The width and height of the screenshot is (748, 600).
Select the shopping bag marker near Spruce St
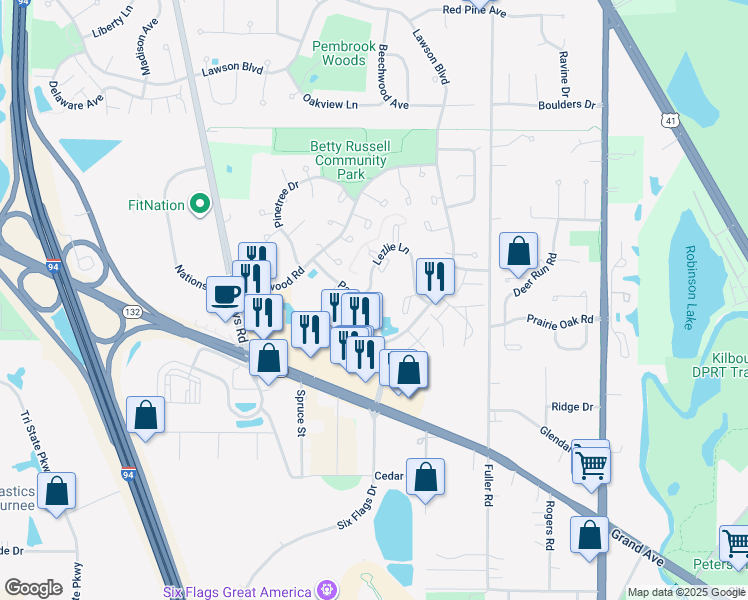coord(269,358)
